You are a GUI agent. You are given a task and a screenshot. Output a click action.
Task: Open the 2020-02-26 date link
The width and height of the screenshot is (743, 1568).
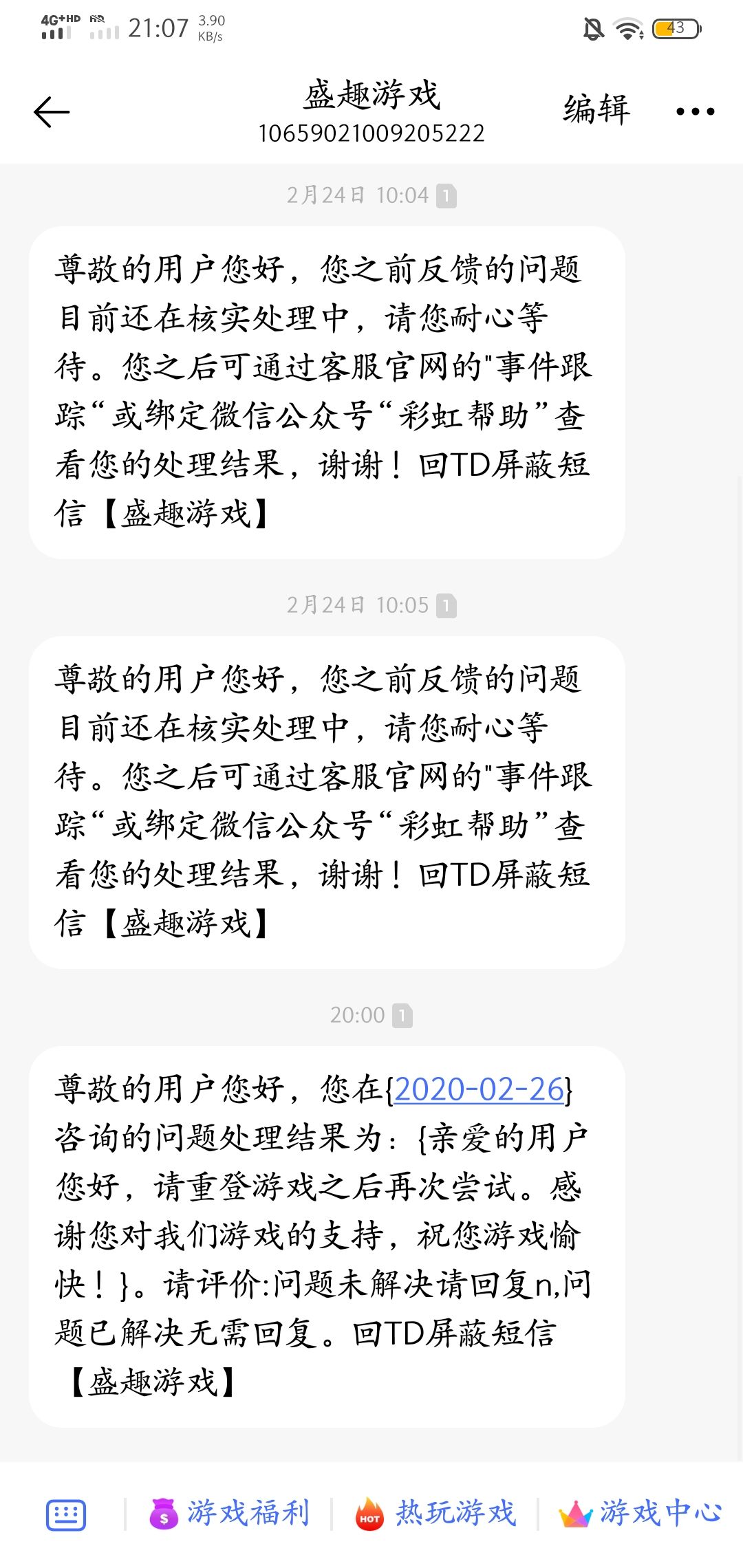tap(479, 1089)
